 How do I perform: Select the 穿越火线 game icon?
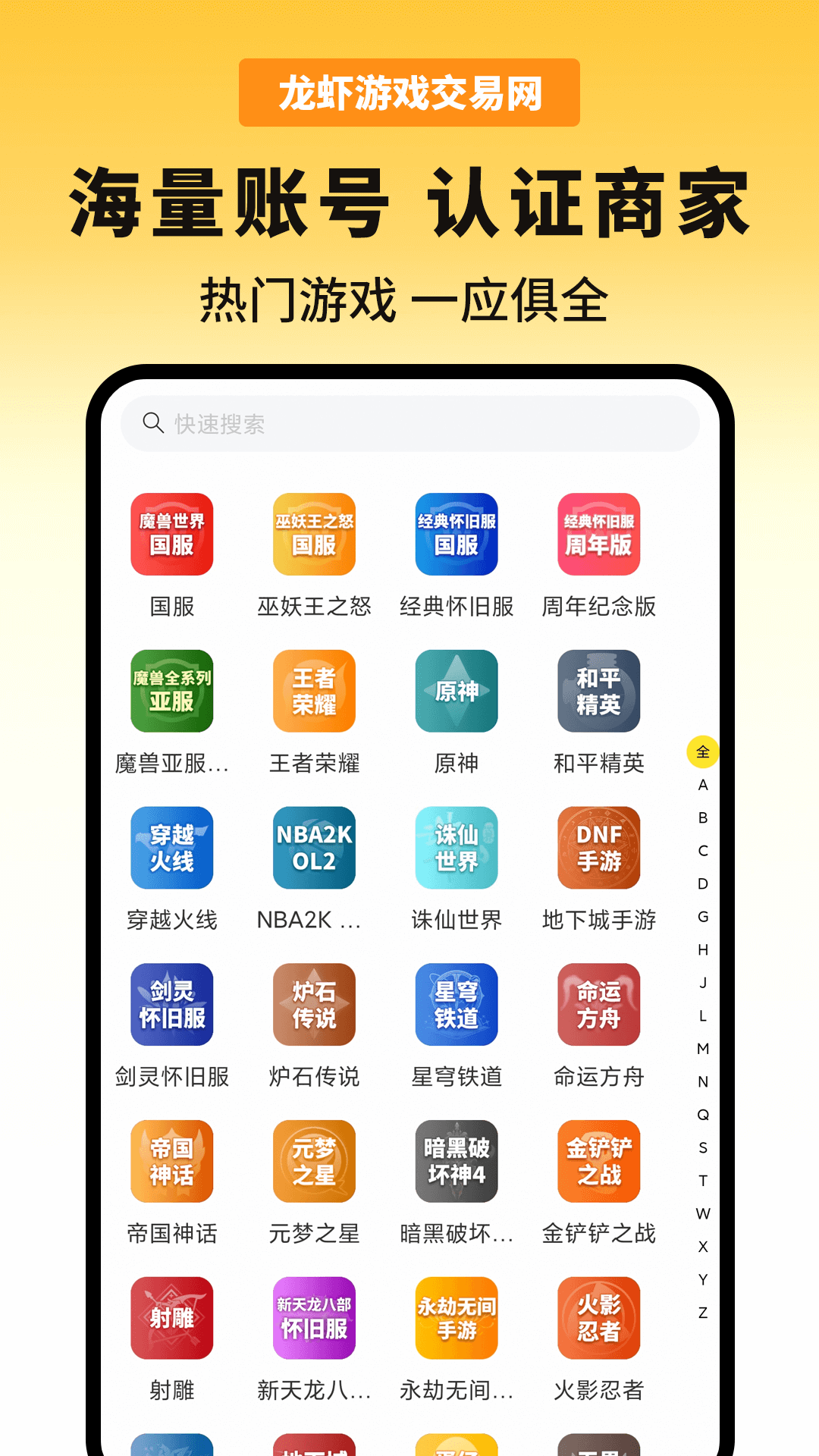171,849
